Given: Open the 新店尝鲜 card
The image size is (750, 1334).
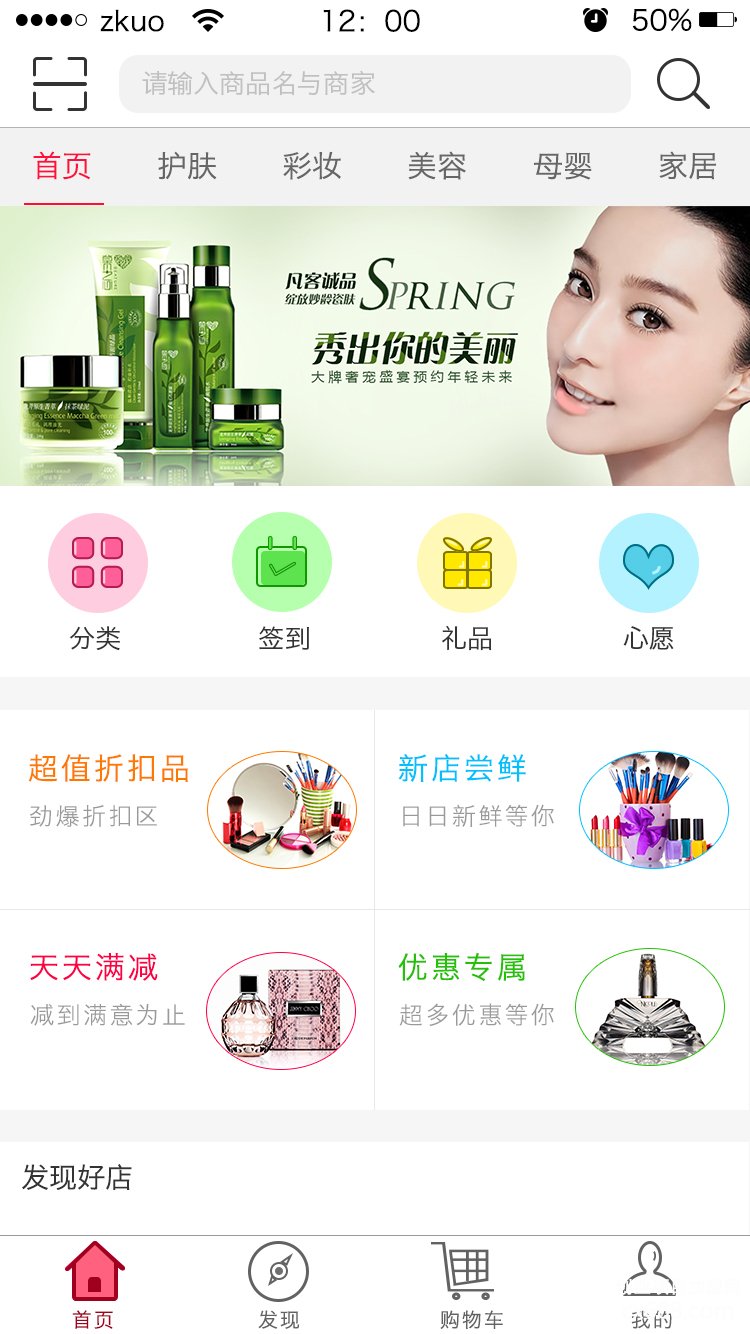Looking at the screenshot, I should pos(563,809).
